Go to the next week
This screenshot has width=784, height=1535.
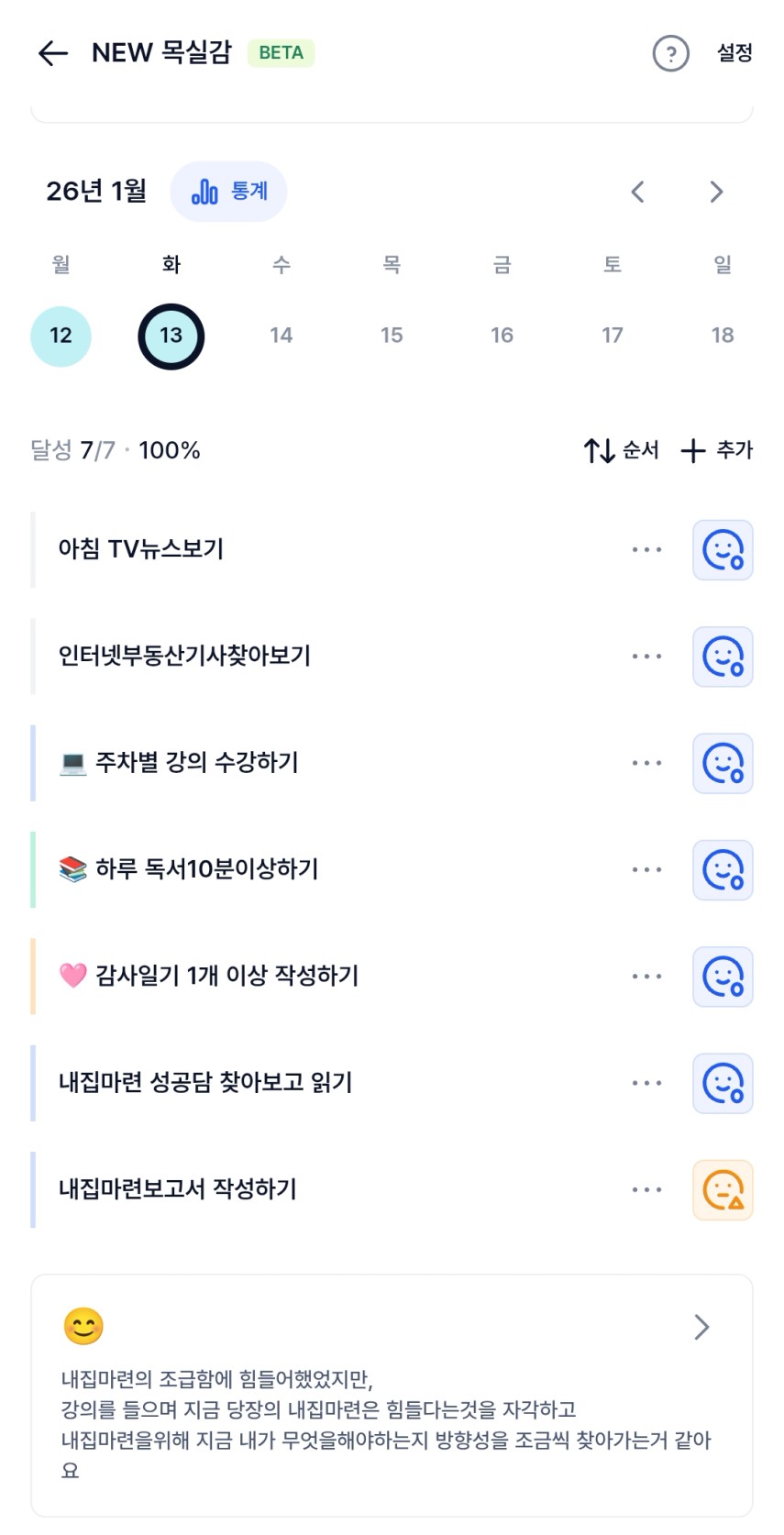click(716, 192)
